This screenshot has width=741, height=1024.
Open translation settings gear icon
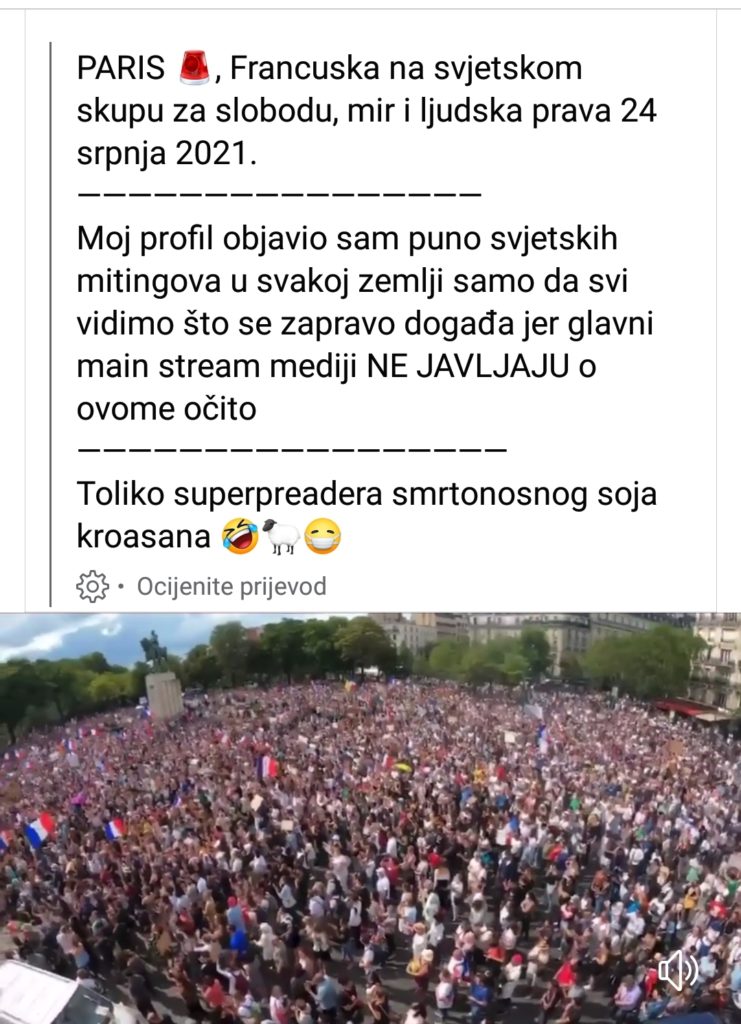[x=92, y=586]
